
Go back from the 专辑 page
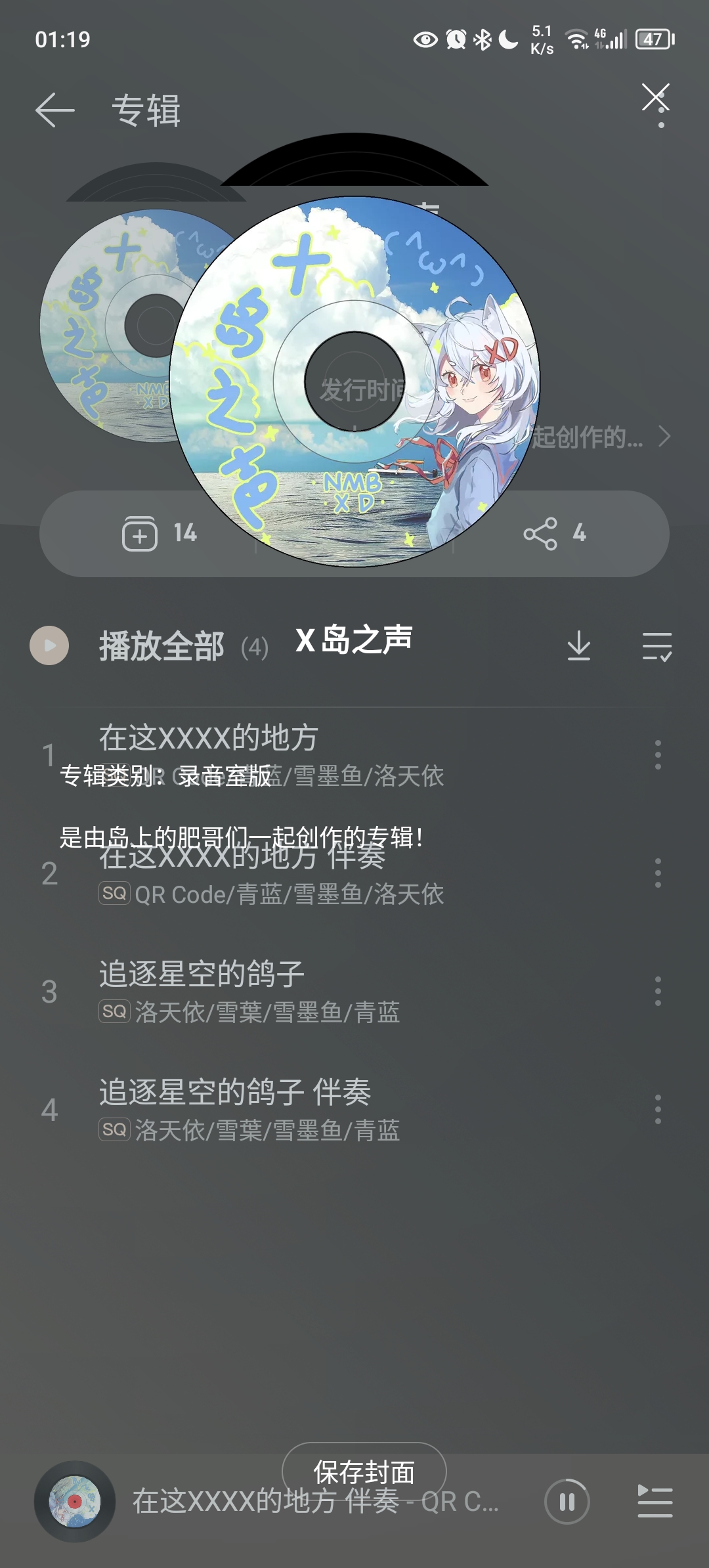pos(55,110)
